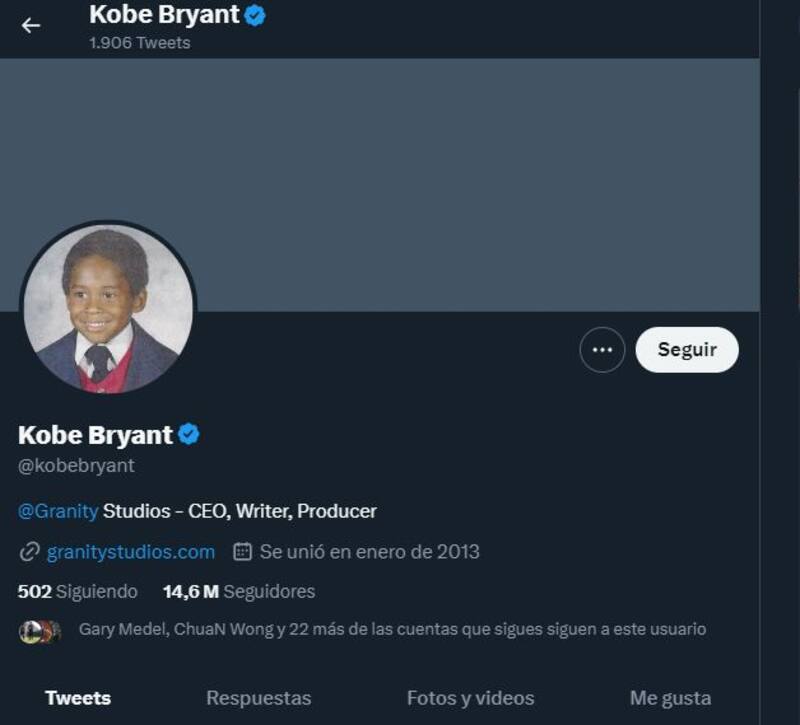Viewport: 800px width, 725px height.
Task: Switch to the Fotos y videos tab
Action: click(470, 698)
